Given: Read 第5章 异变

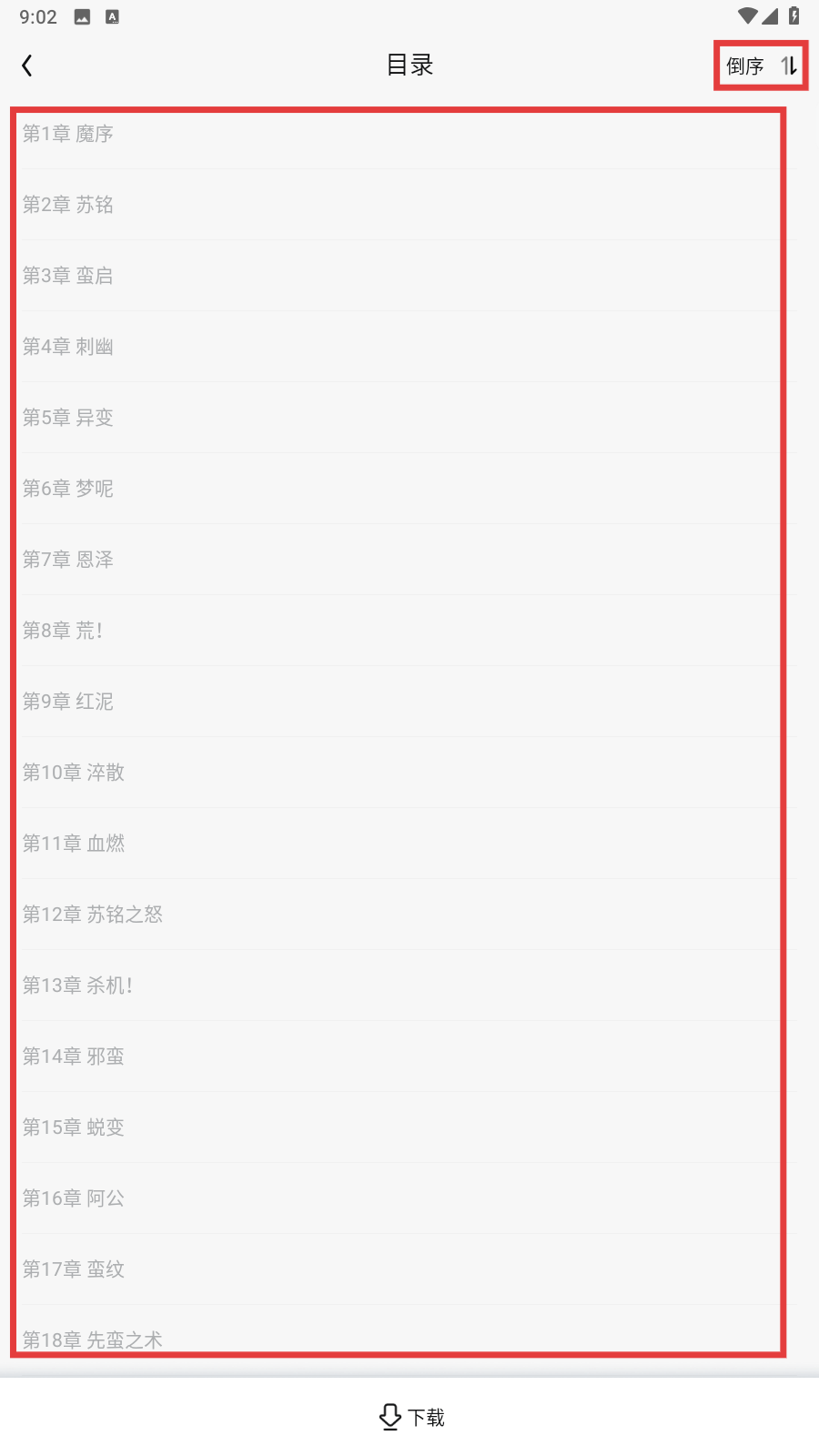Looking at the screenshot, I should [68, 418].
